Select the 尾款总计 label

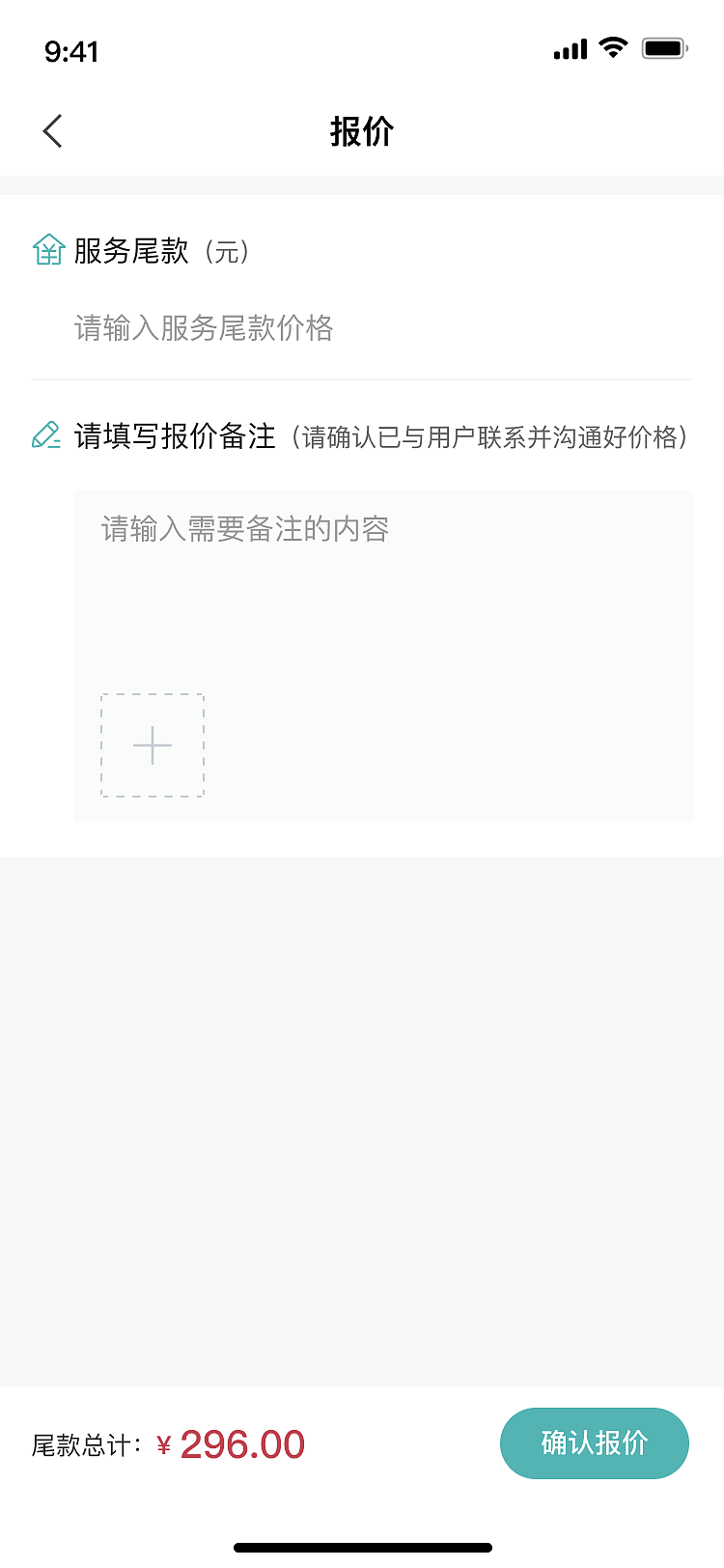coord(92,1443)
